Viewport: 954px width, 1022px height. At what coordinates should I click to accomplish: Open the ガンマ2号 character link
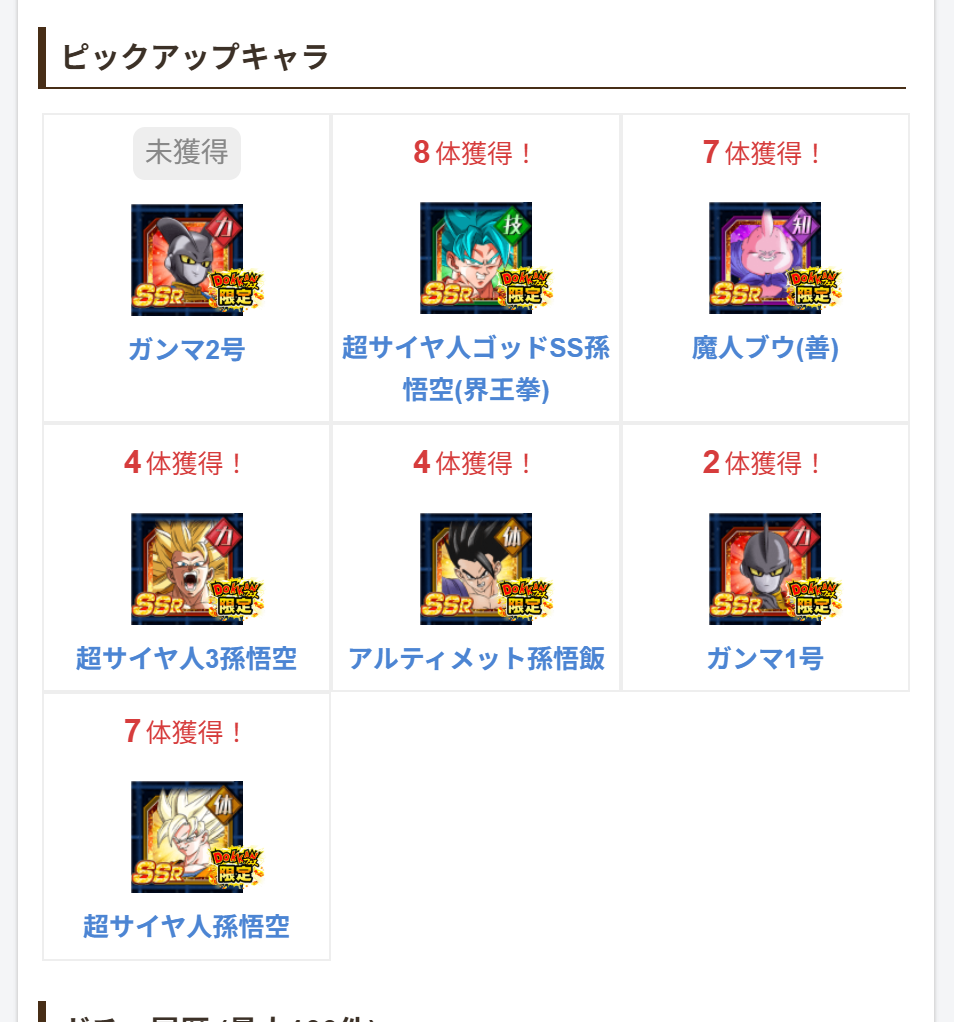186,349
